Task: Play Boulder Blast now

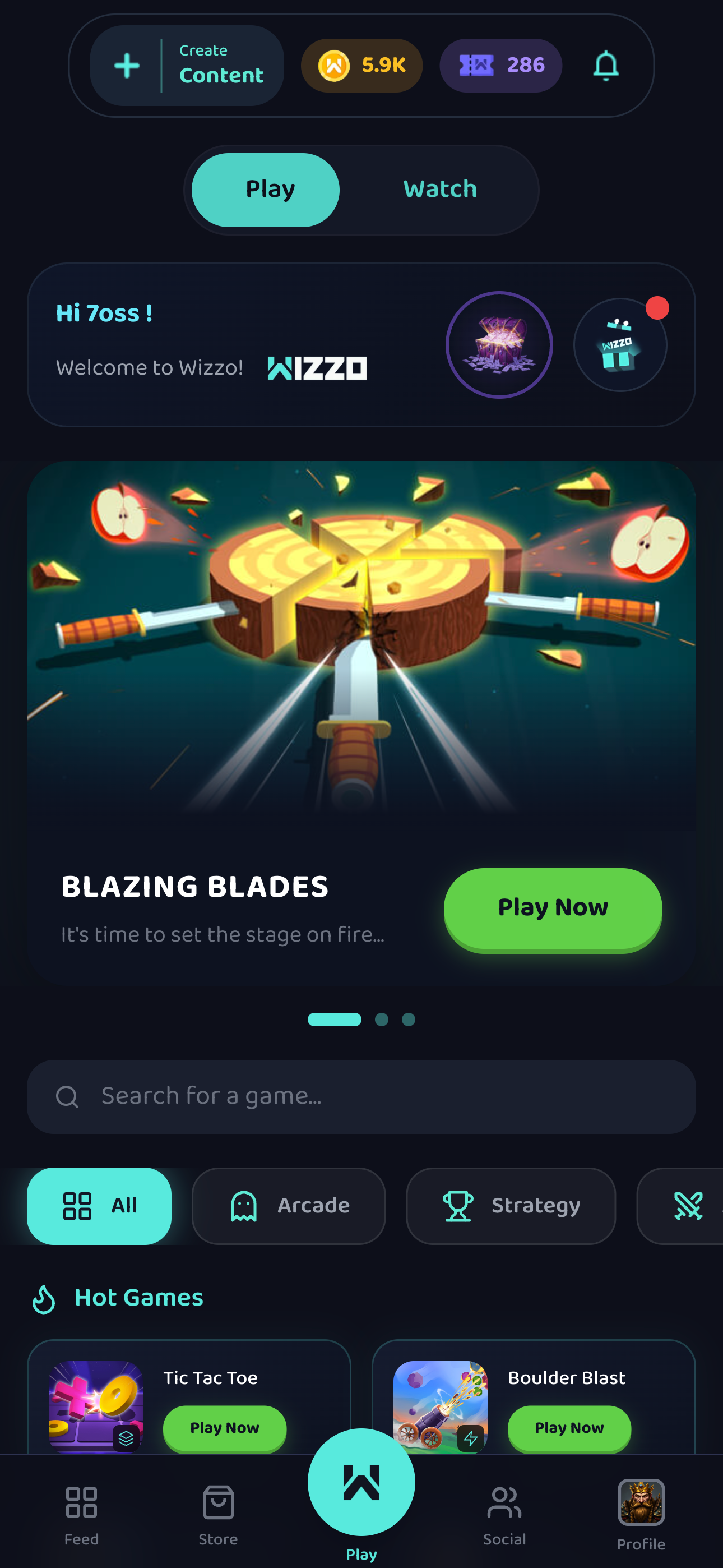Action: [x=569, y=1427]
